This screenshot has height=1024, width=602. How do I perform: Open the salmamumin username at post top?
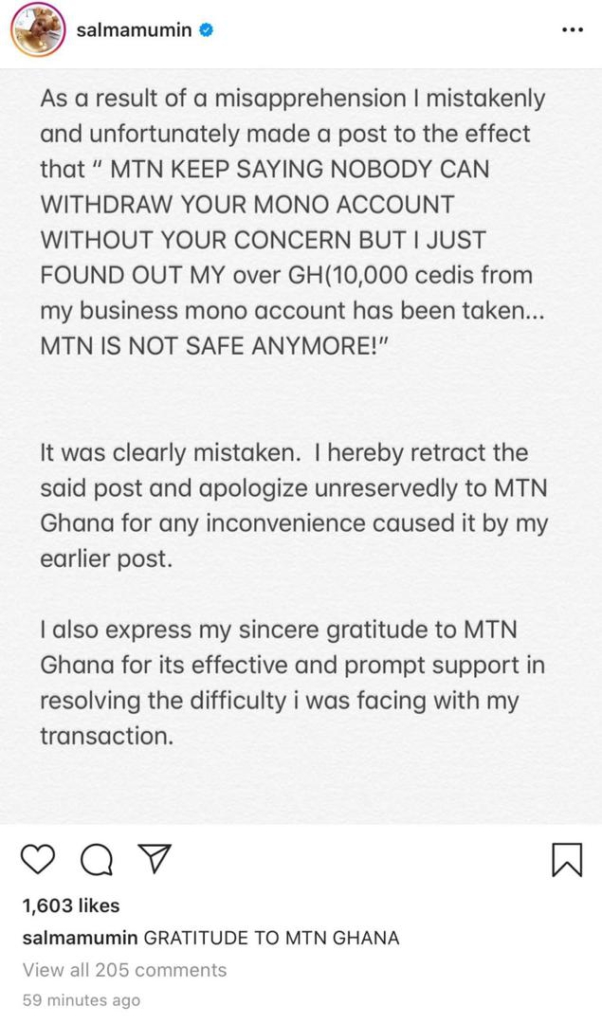click(x=134, y=31)
